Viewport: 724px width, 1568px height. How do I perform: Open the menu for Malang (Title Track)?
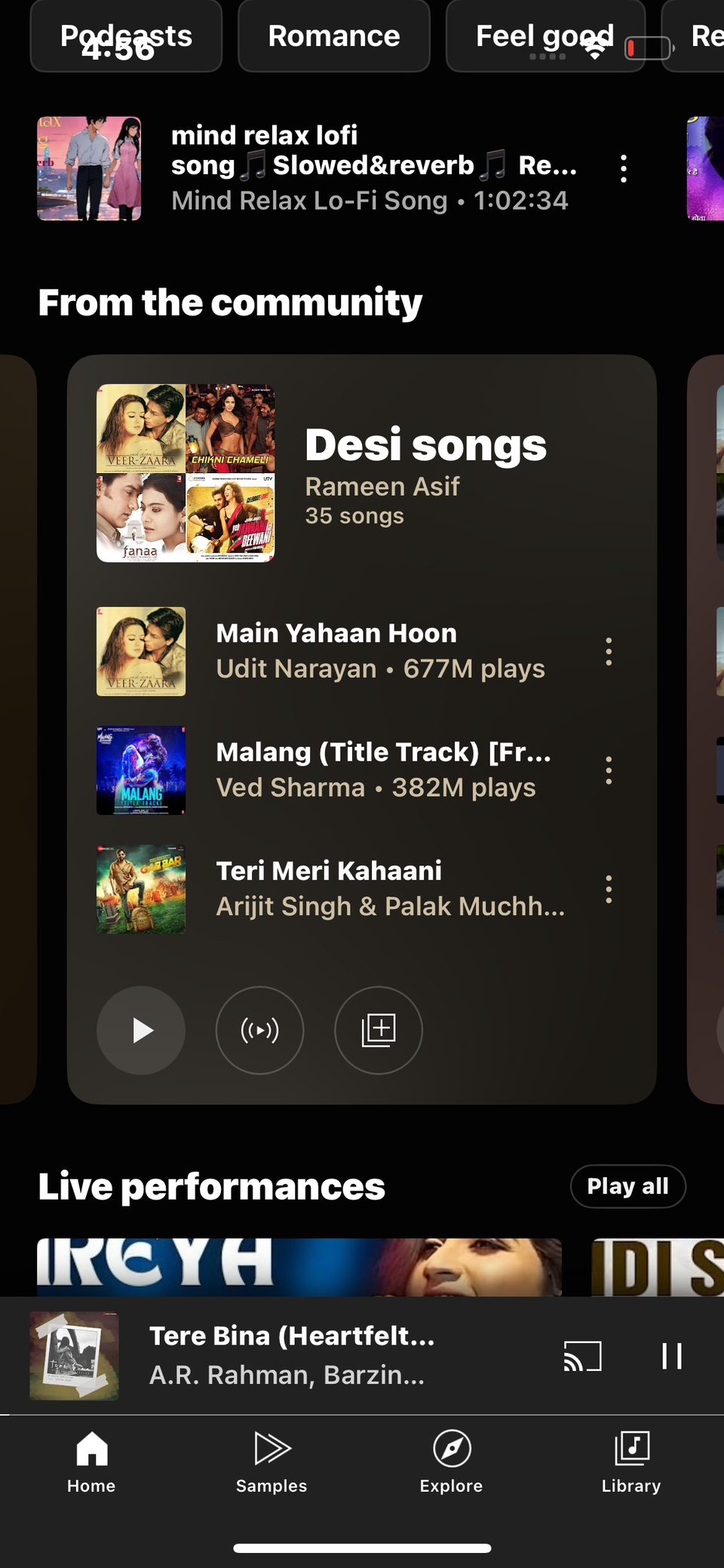609,770
